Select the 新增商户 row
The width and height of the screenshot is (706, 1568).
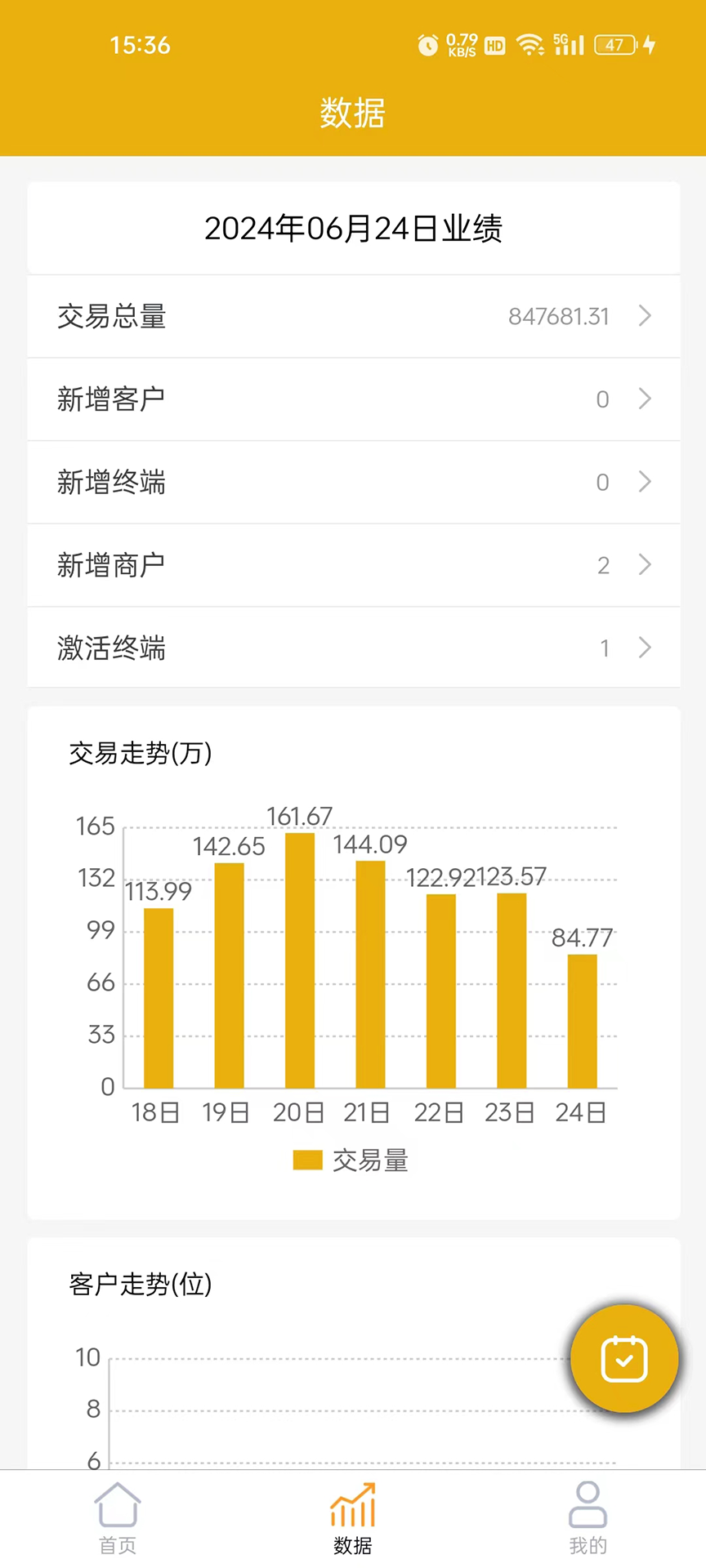(x=354, y=565)
